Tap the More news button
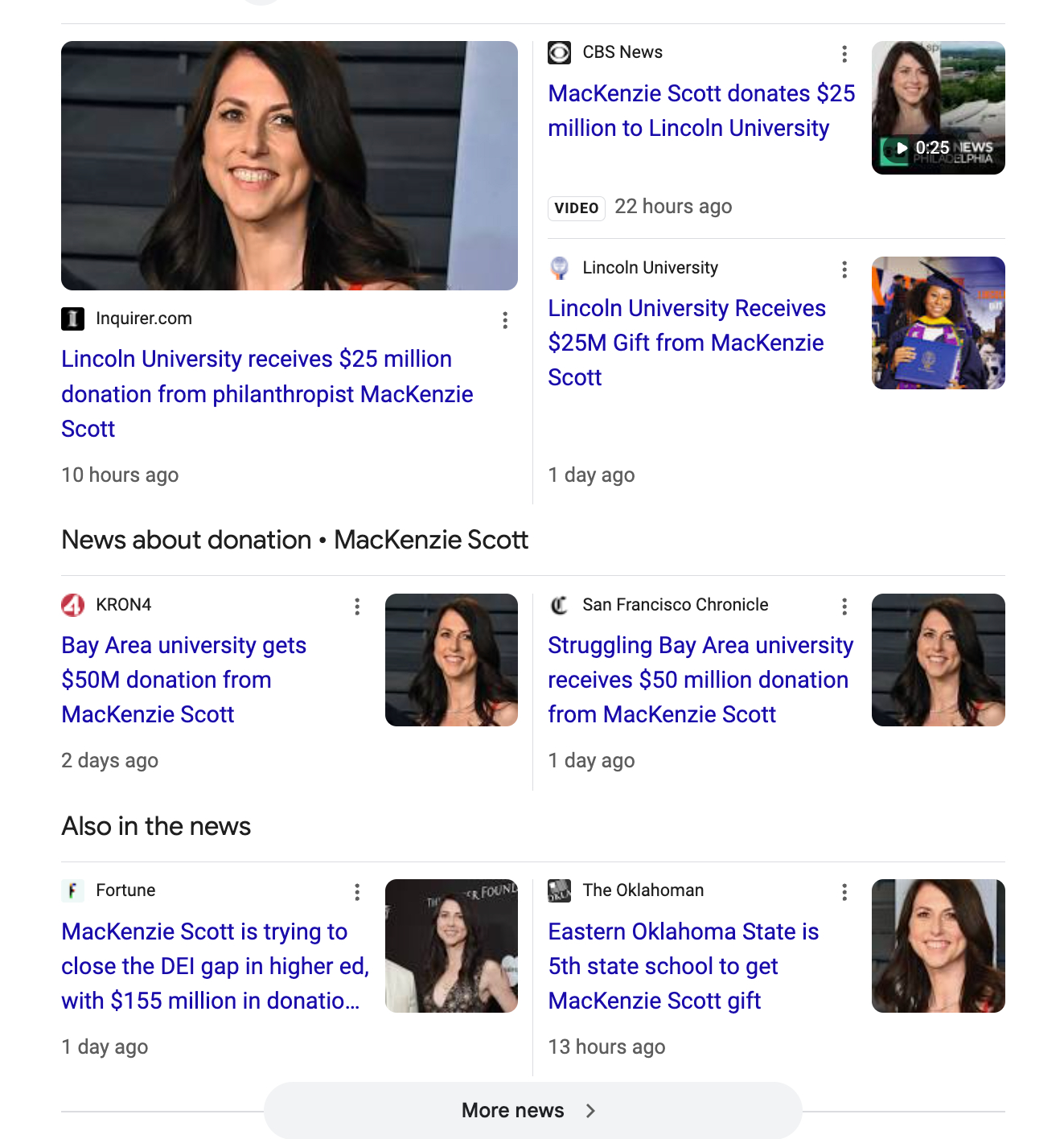The height and width of the screenshot is (1139, 1064). pyautogui.click(x=532, y=1110)
